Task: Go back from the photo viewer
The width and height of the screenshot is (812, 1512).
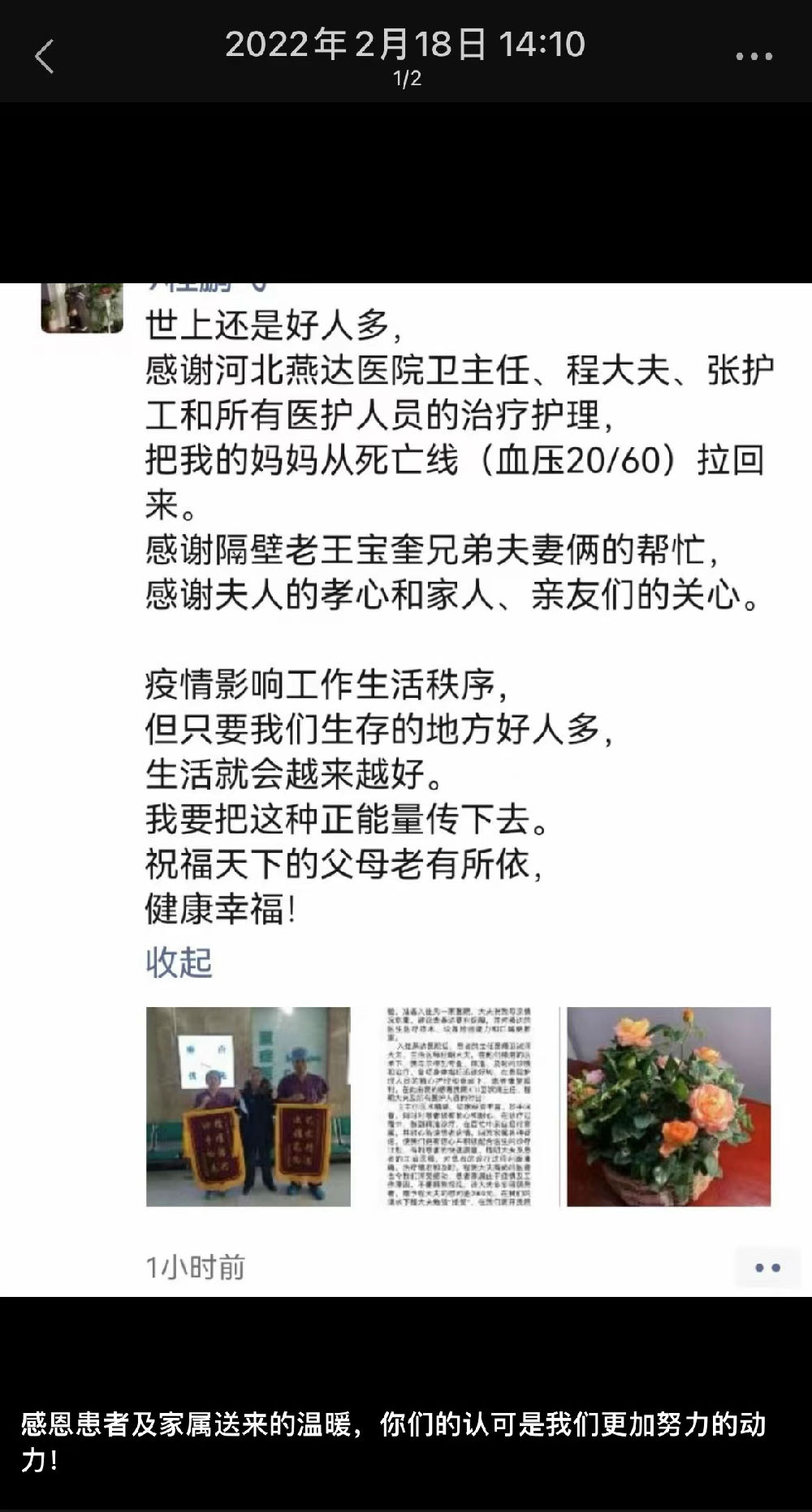Action: (45, 57)
